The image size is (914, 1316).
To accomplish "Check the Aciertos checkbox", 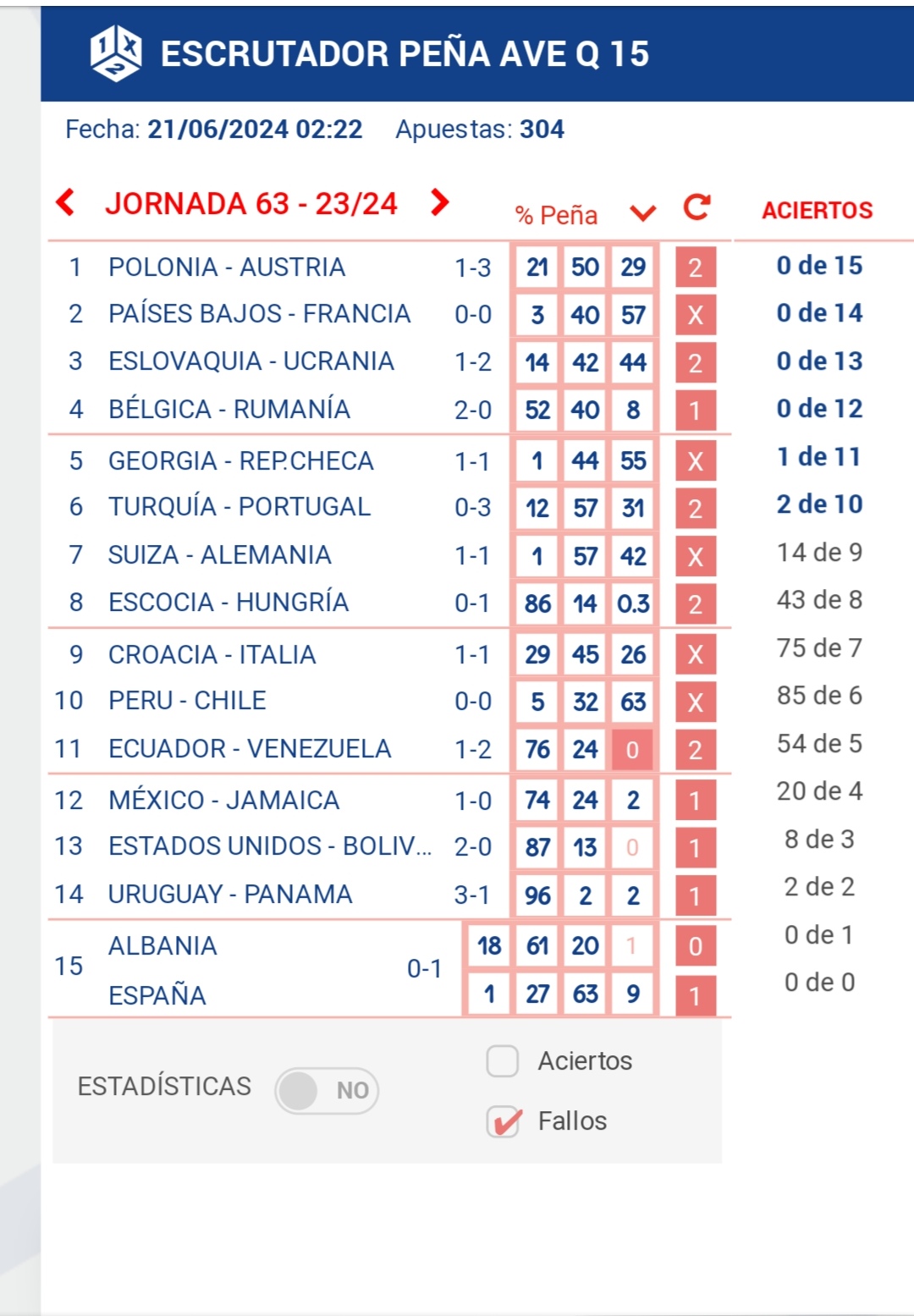I will (503, 1060).
